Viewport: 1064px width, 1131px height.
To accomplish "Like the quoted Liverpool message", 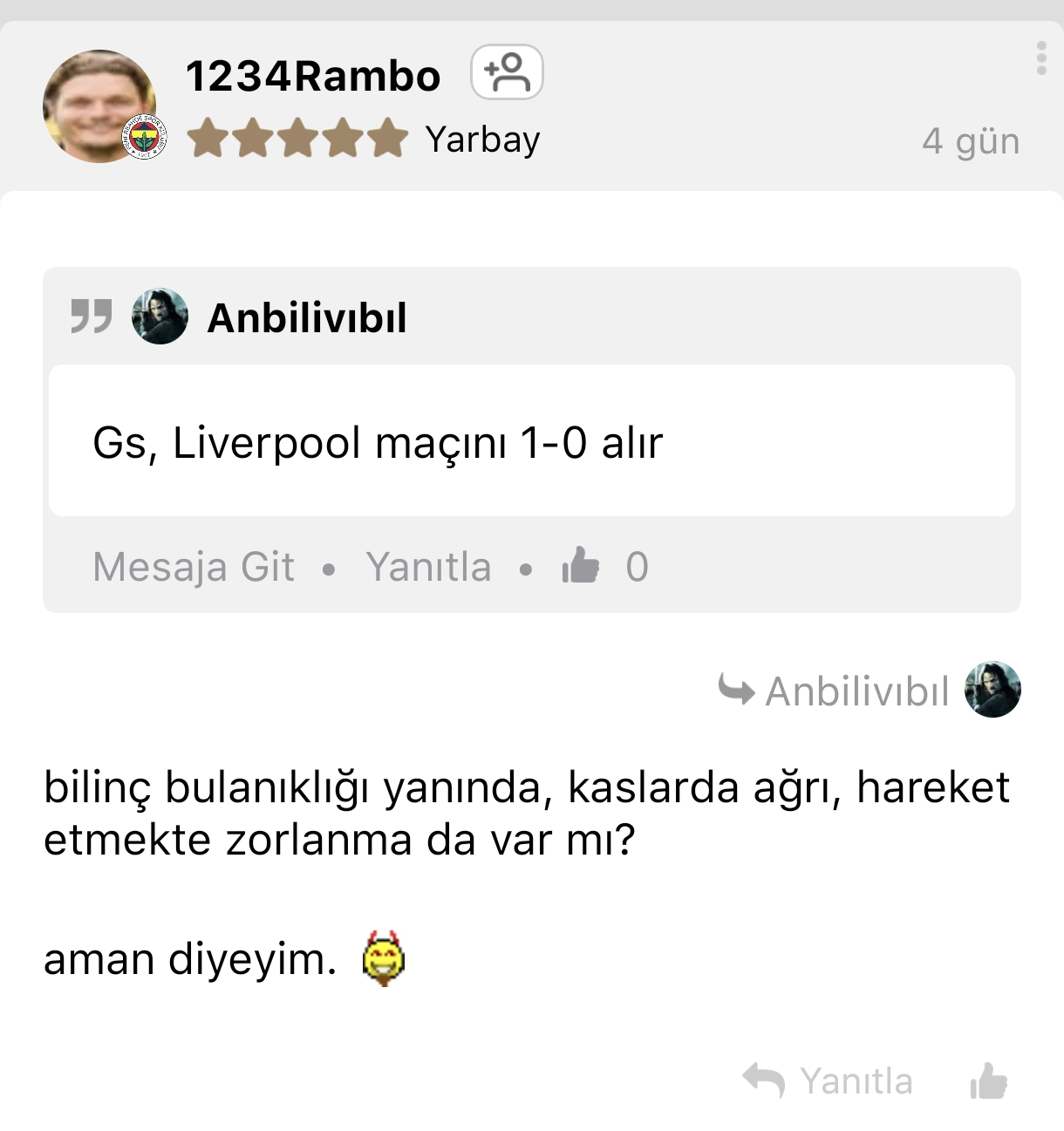I will coord(581,565).
